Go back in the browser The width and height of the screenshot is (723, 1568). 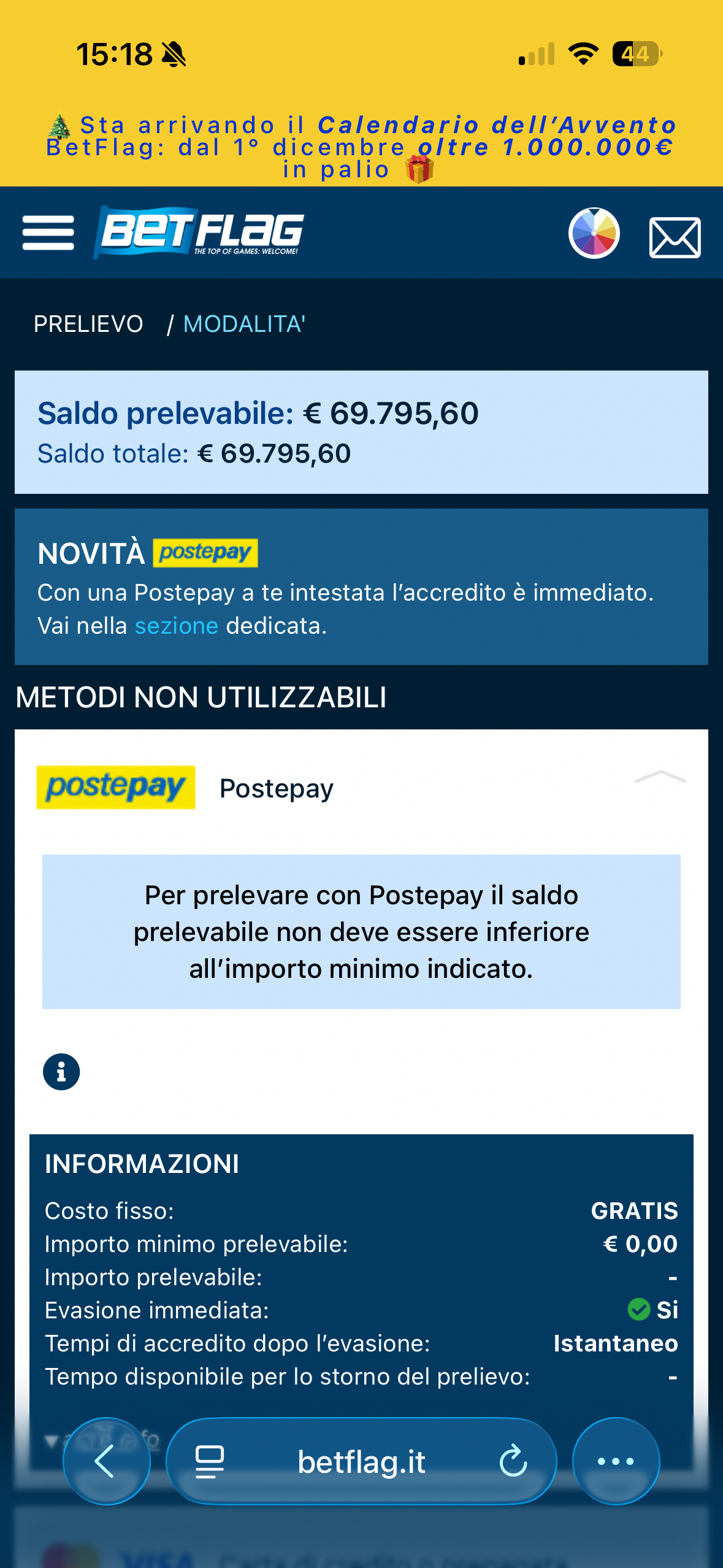pos(106,1461)
